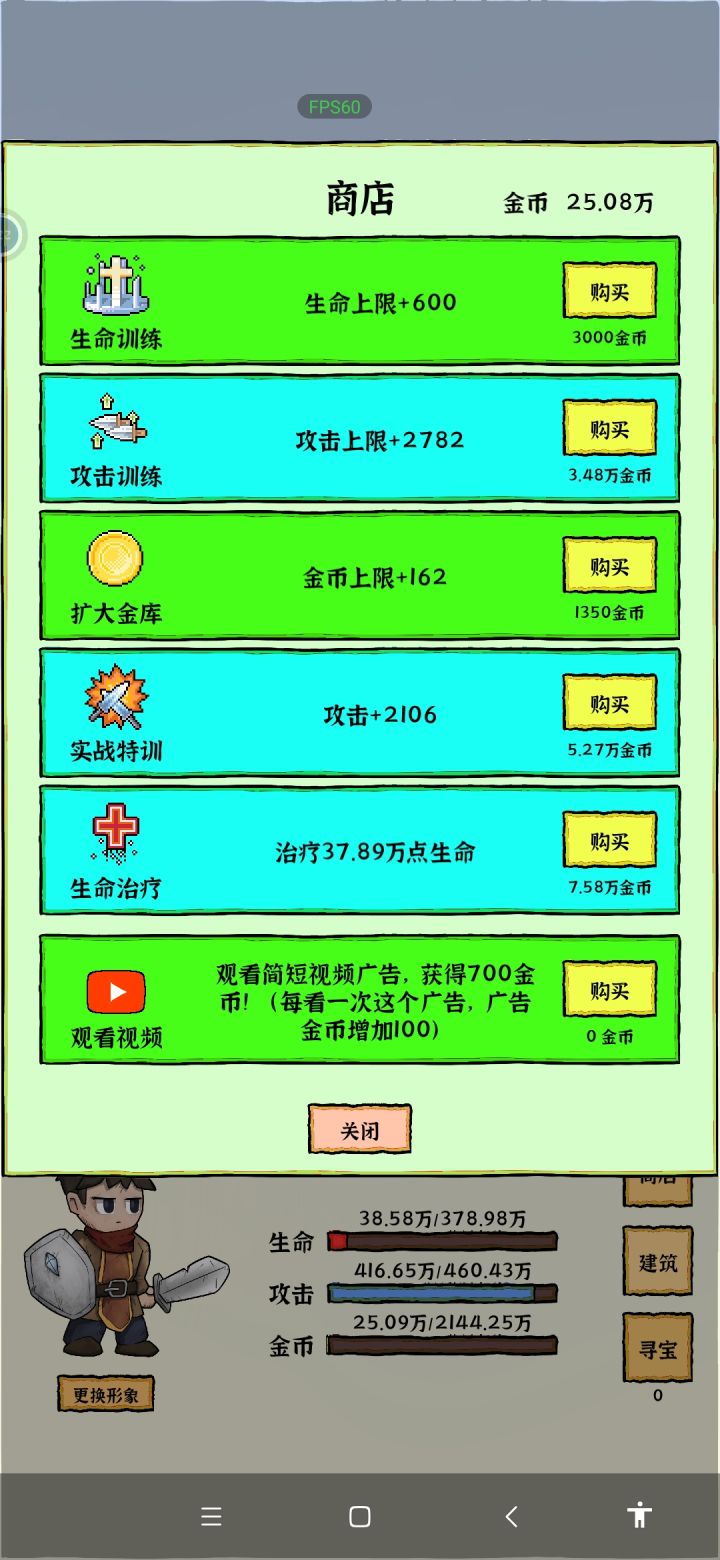Close the shop with 关闭
720x1560 pixels.
pyautogui.click(x=359, y=1128)
